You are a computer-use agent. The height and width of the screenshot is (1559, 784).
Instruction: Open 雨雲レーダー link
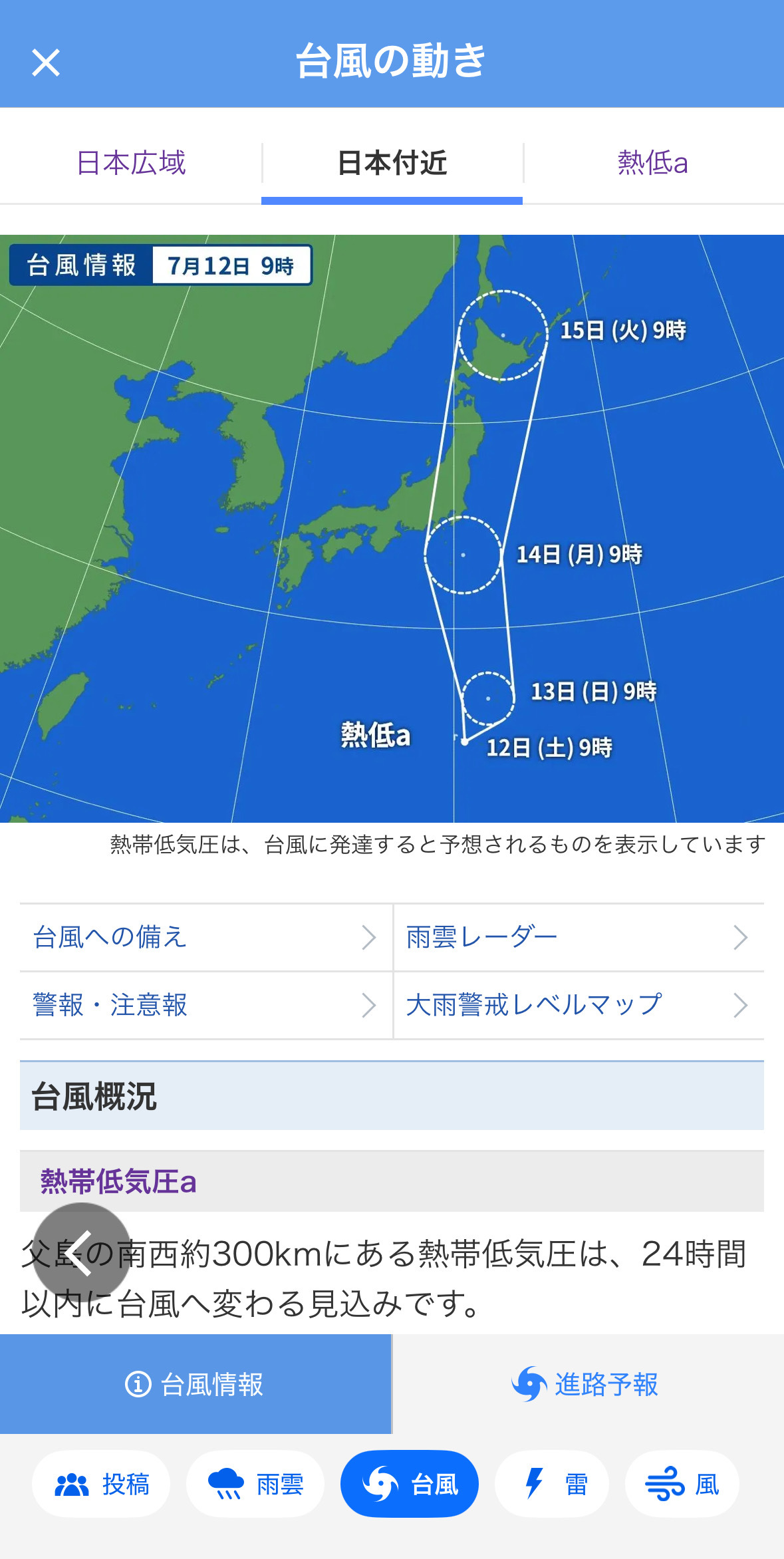pyautogui.click(x=578, y=937)
